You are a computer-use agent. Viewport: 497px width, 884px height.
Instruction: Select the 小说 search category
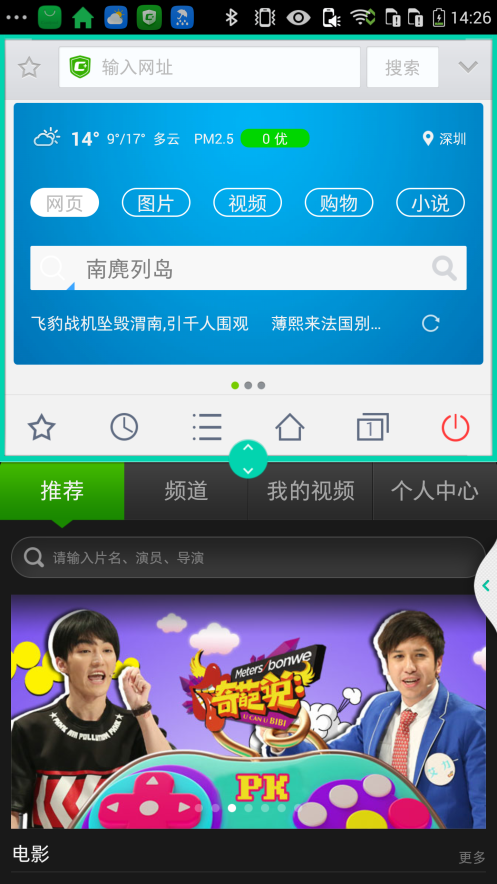pos(431,202)
